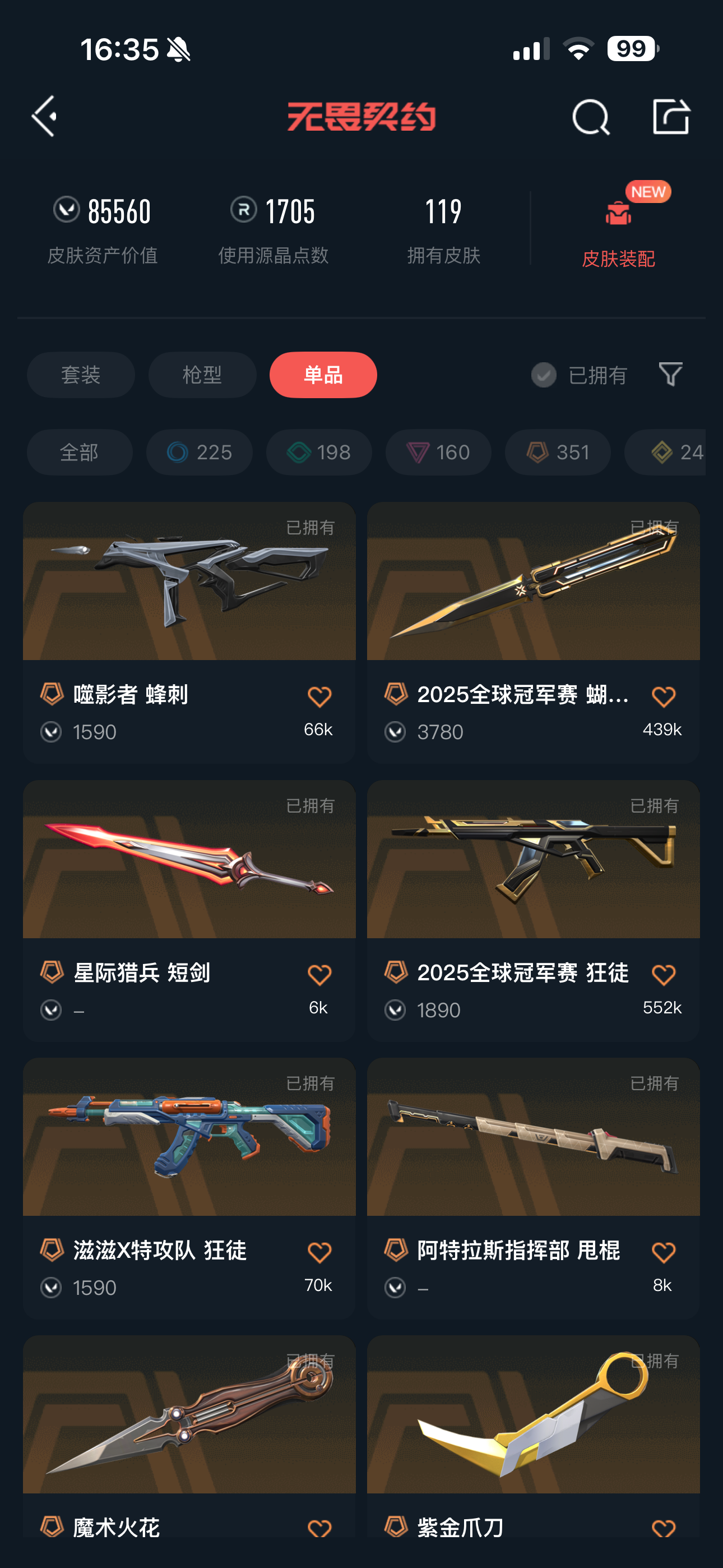Filter by the 160 purple tier chip
Viewport: 723px width, 1568px height.
coord(438,452)
